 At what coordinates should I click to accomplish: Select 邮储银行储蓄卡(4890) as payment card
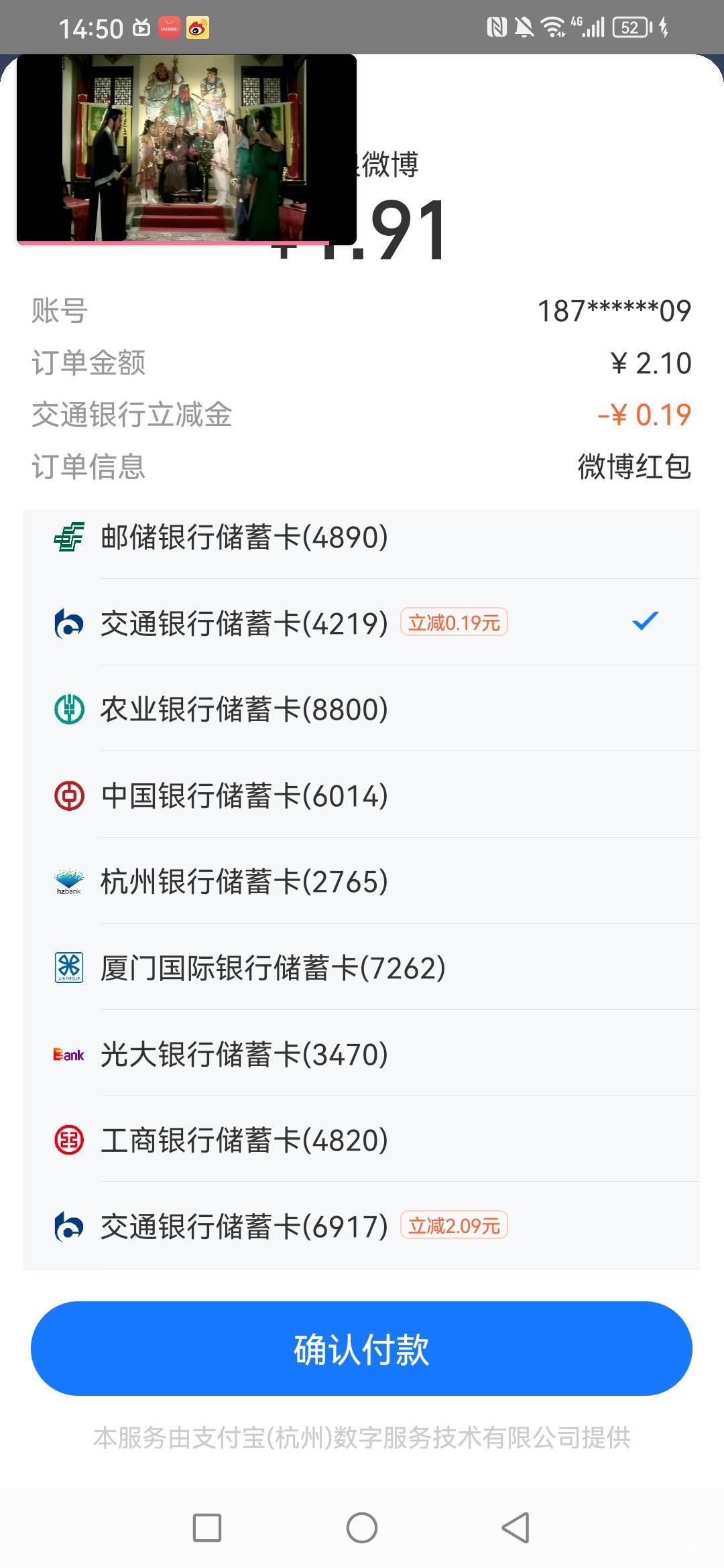(361, 538)
